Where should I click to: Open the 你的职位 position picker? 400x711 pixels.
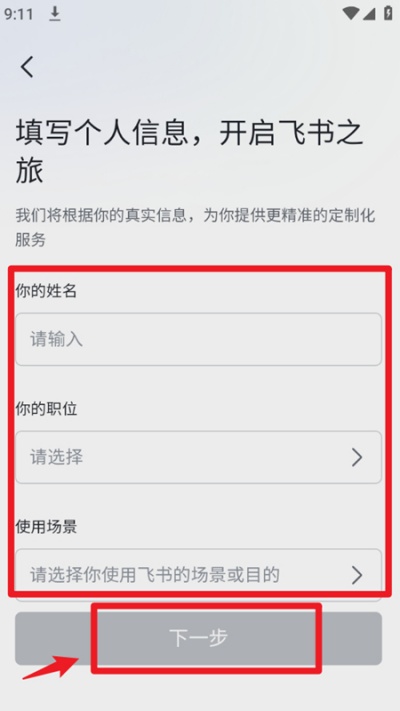(x=198, y=457)
